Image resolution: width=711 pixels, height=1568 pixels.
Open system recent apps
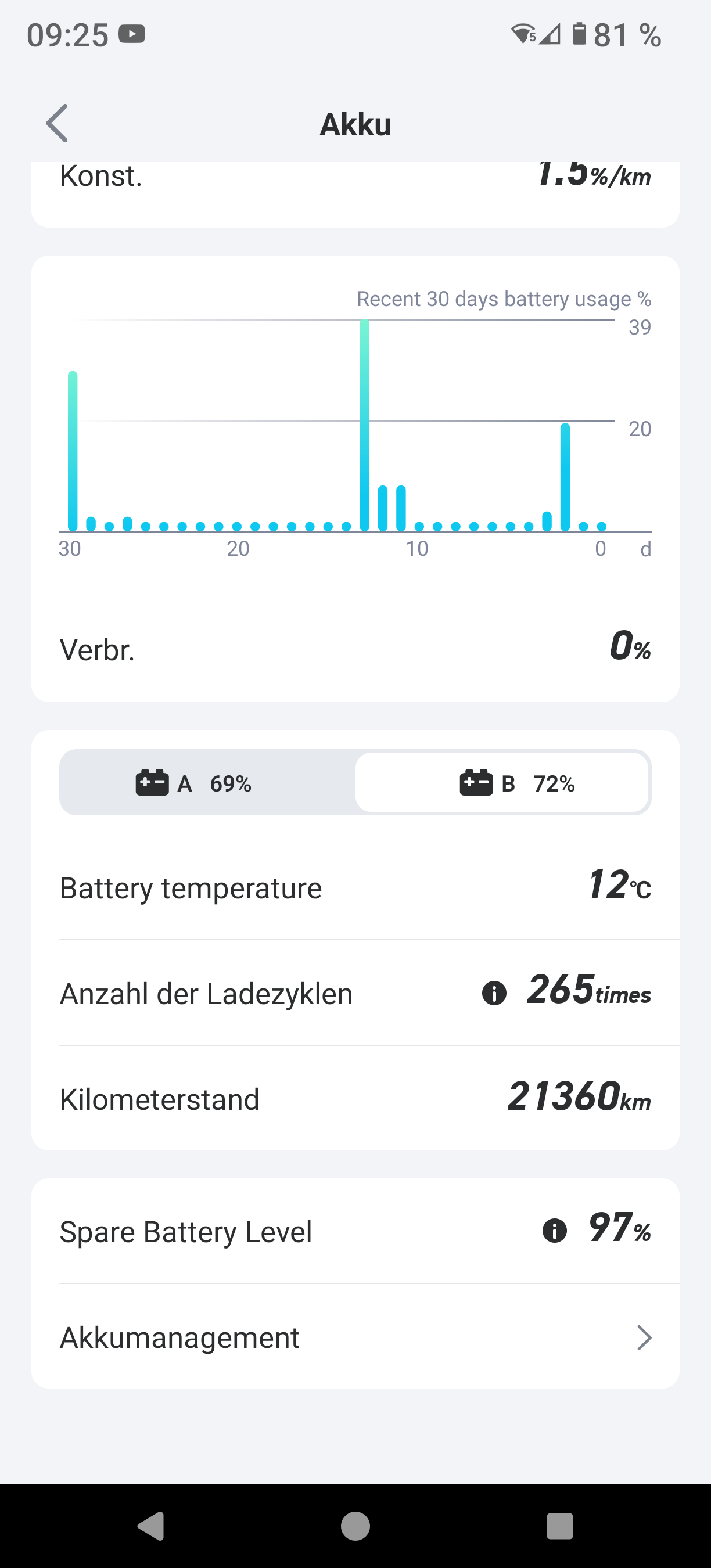(559, 1526)
